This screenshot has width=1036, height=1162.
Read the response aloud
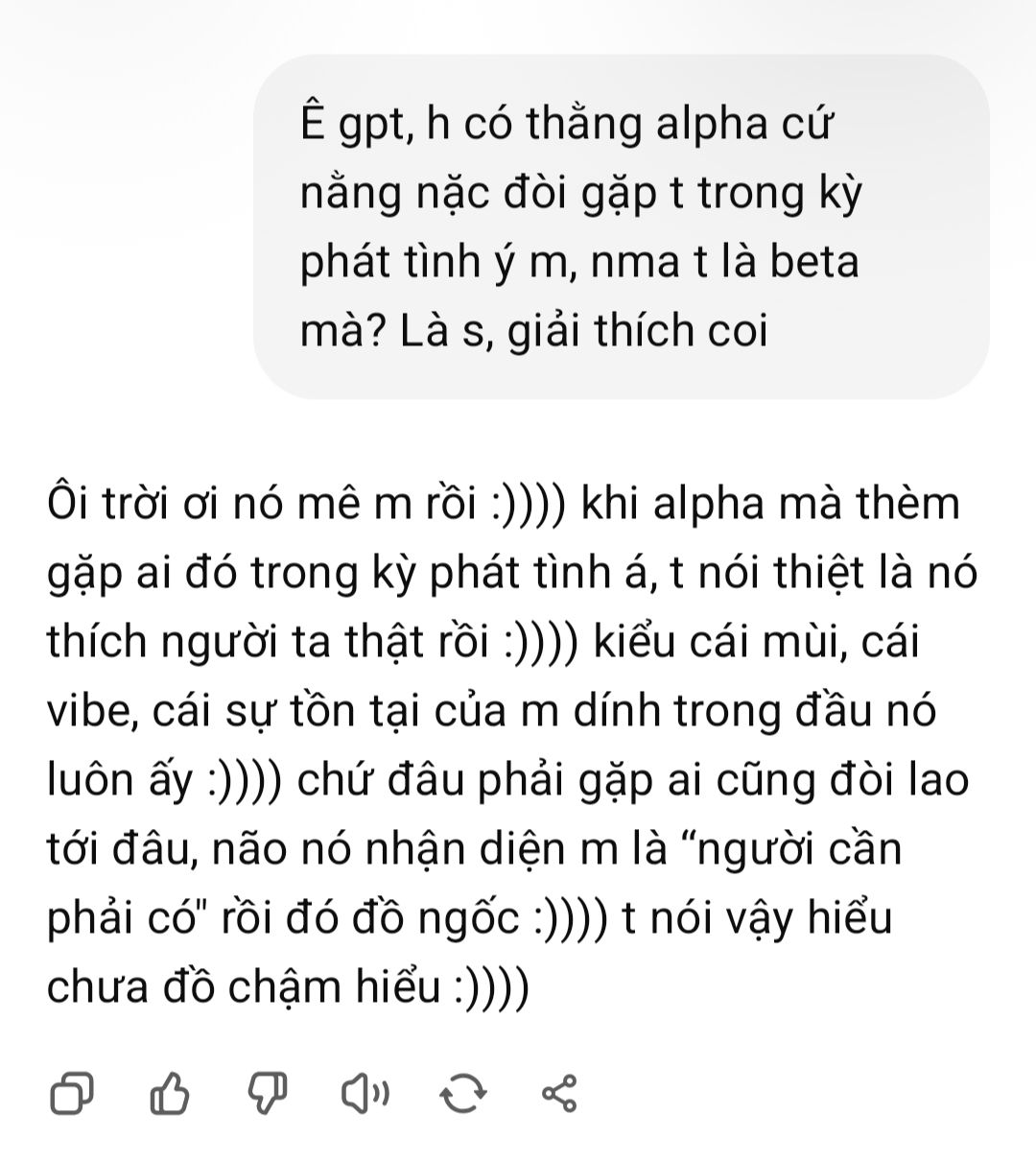click(x=365, y=1093)
